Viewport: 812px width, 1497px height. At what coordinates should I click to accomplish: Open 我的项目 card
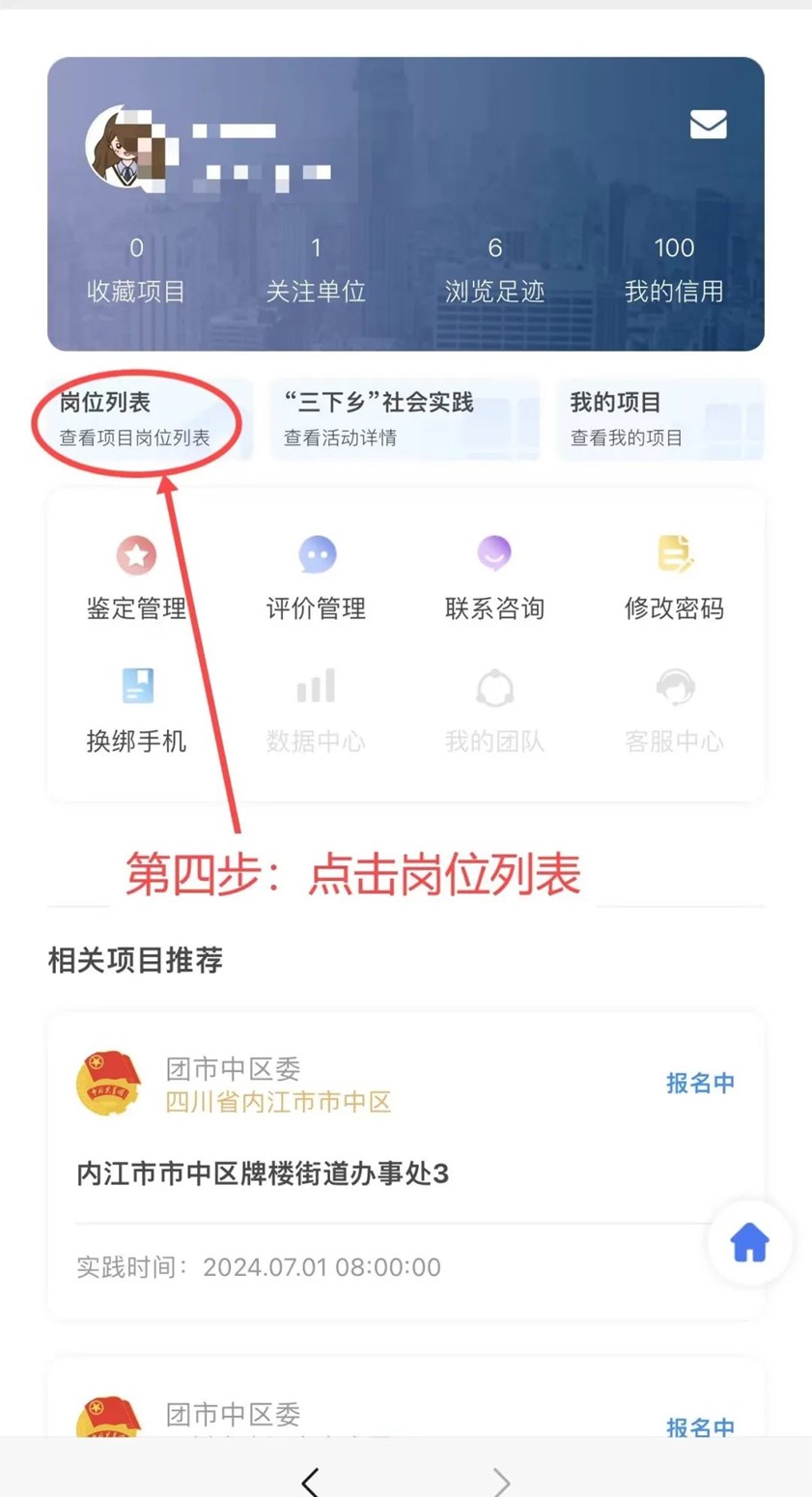pyautogui.click(x=659, y=419)
